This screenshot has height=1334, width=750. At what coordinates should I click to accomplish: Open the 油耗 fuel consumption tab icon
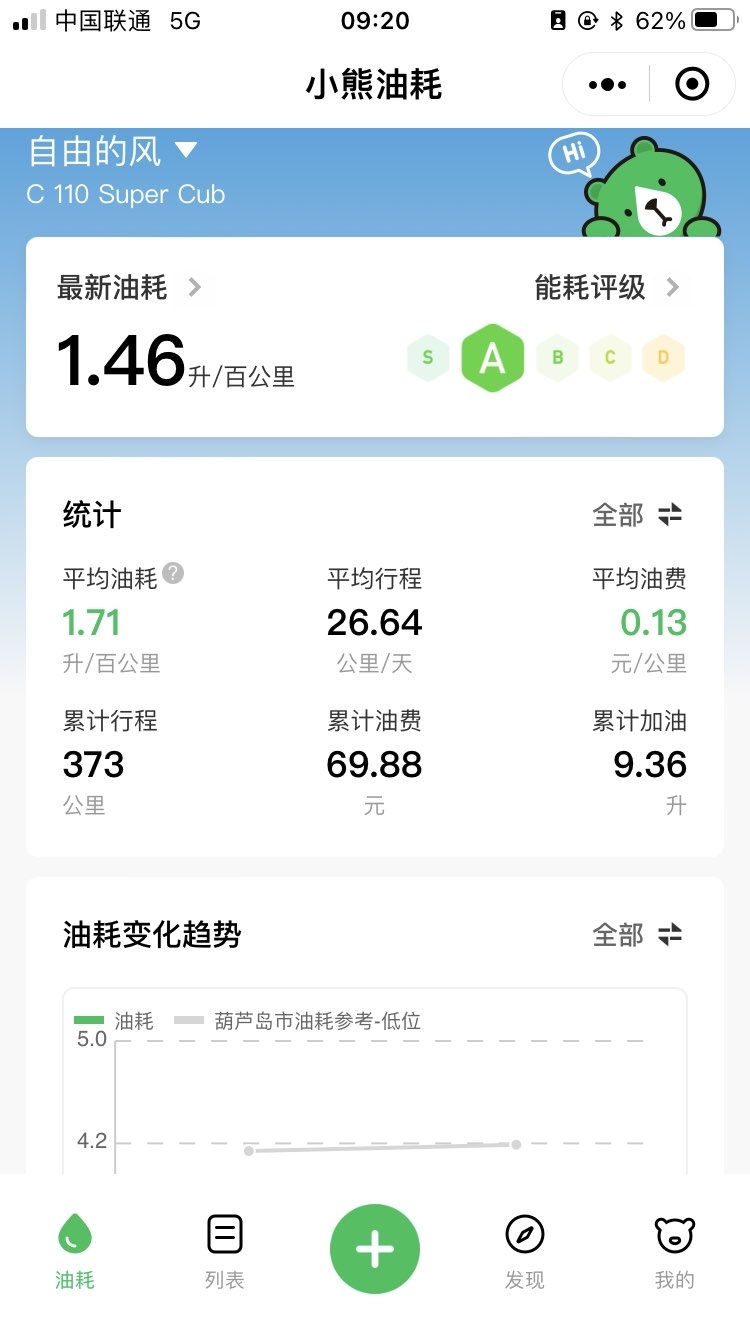74,1248
